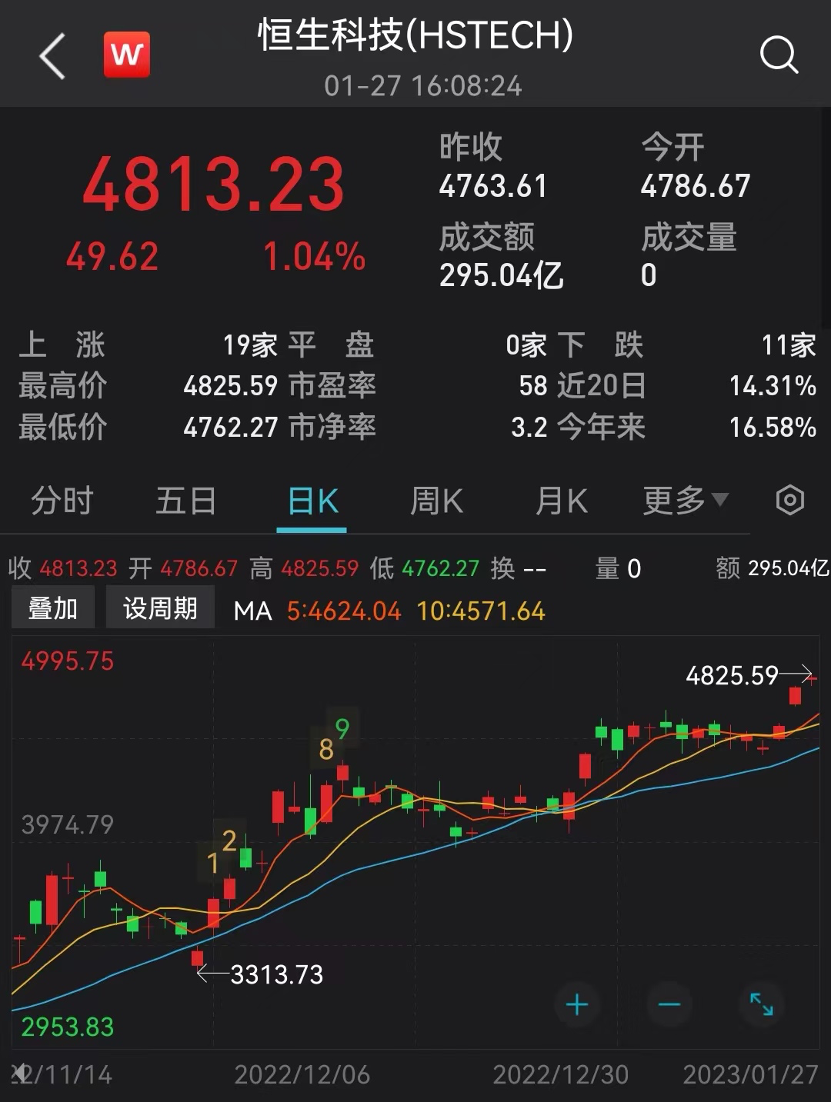The width and height of the screenshot is (832, 1102).
Task: Open search with the magnifier icon
Action: tap(778, 55)
